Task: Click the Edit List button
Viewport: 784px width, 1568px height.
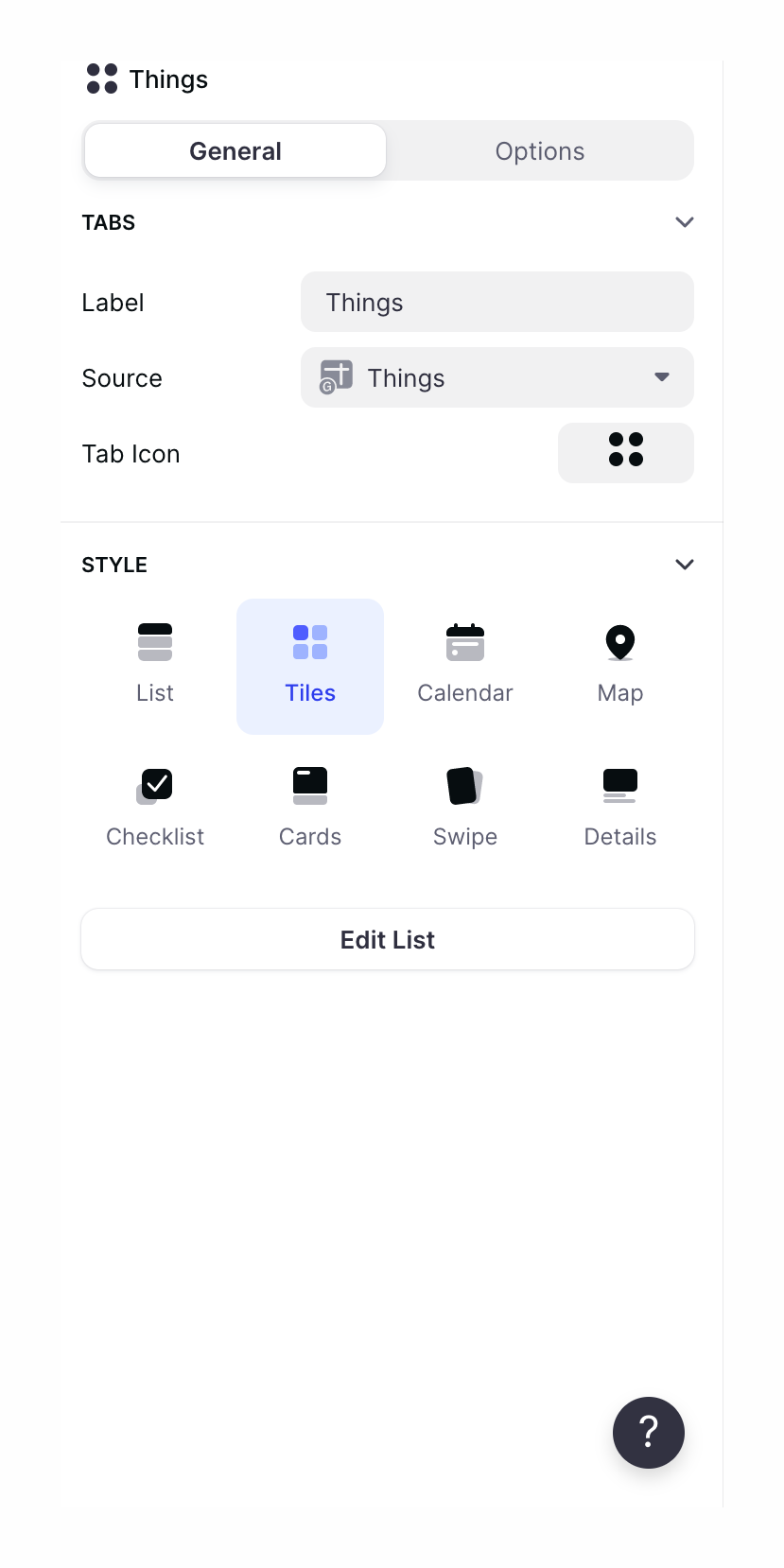Action: [x=387, y=939]
